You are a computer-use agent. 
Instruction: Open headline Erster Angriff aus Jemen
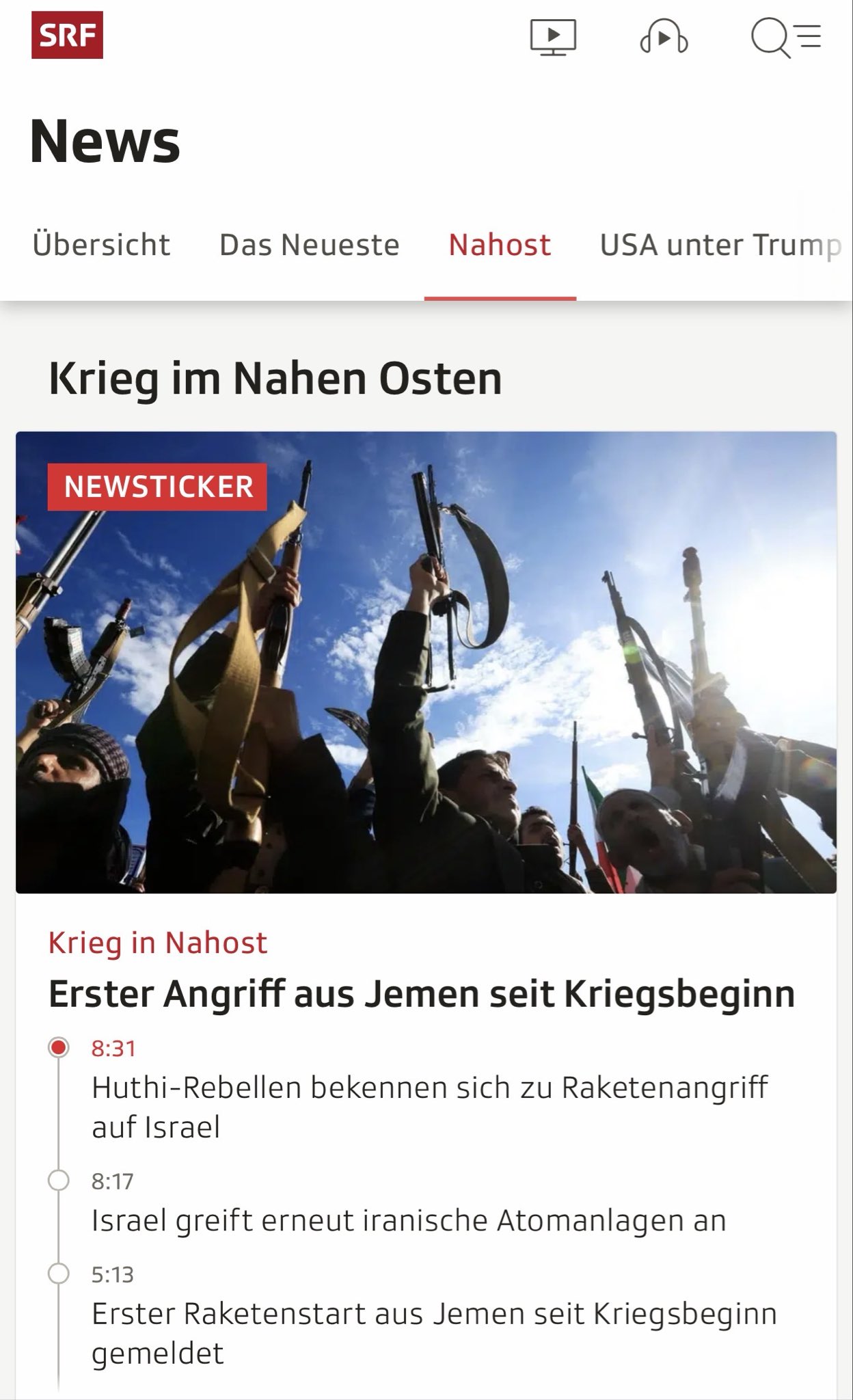[x=421, y=994]
